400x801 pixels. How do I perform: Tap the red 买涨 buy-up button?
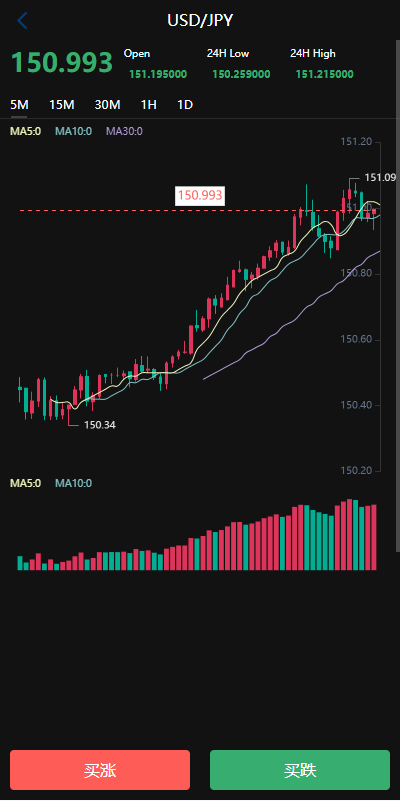100,770
